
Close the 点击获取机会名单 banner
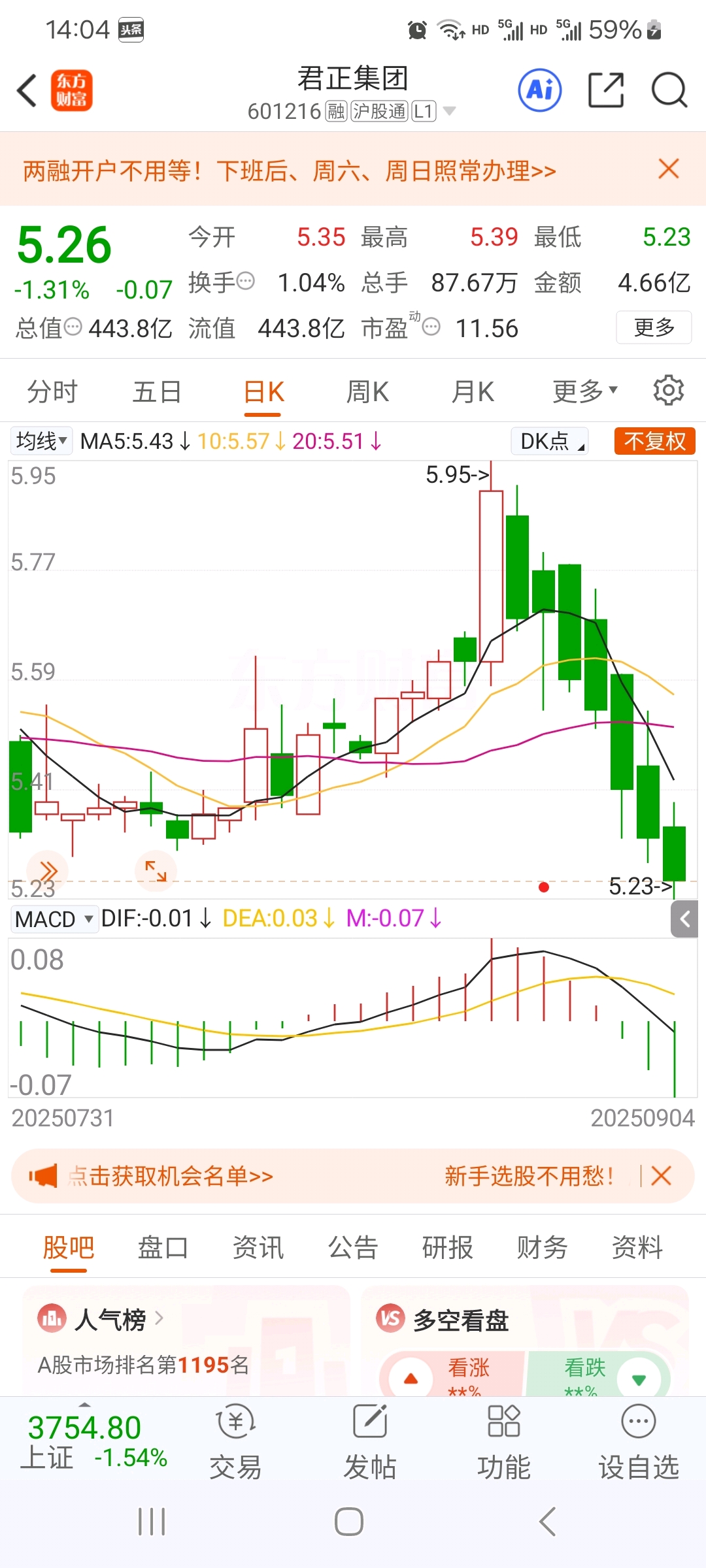(x=662, y=1176)
